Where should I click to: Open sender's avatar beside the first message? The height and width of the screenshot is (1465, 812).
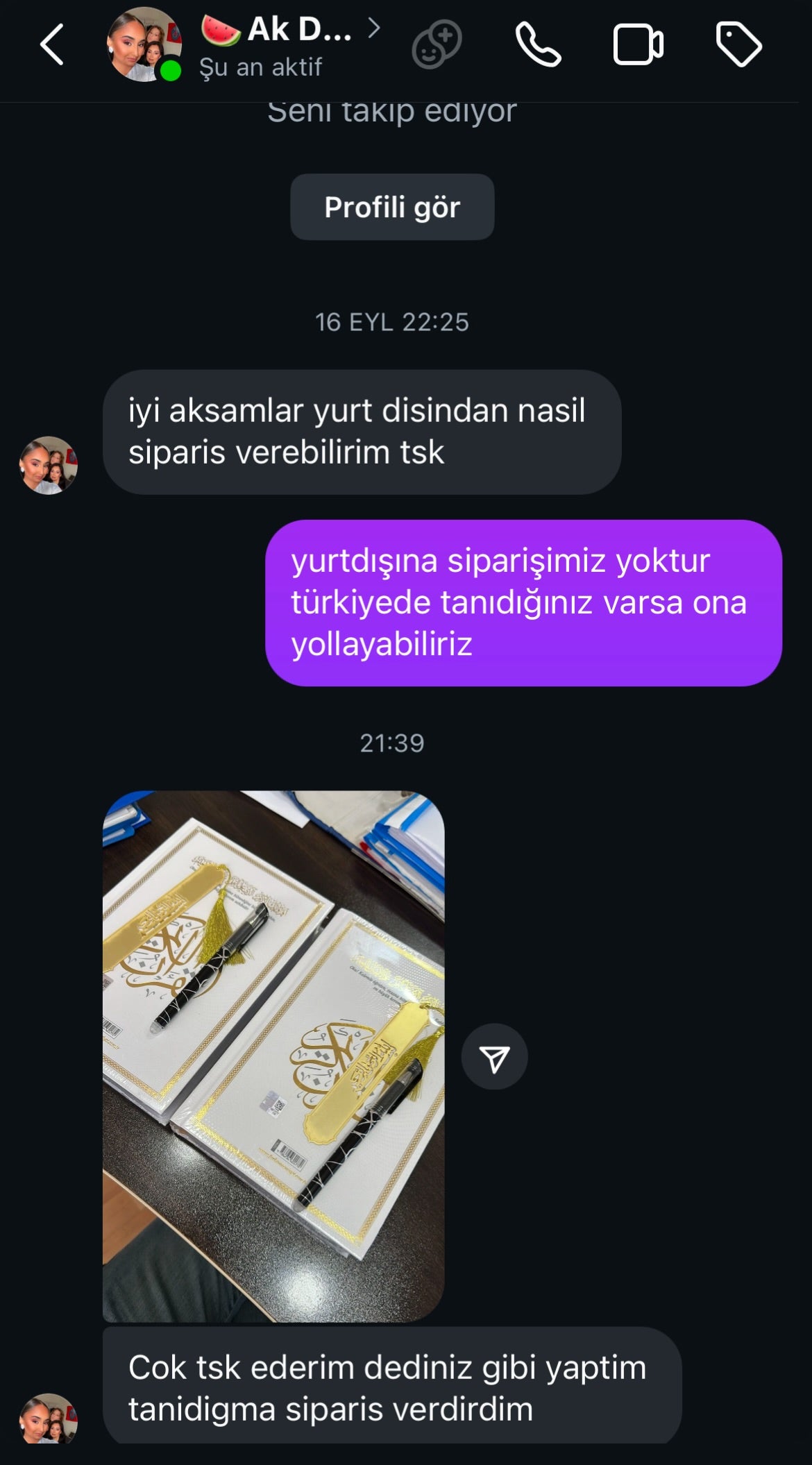click(48, 465)
